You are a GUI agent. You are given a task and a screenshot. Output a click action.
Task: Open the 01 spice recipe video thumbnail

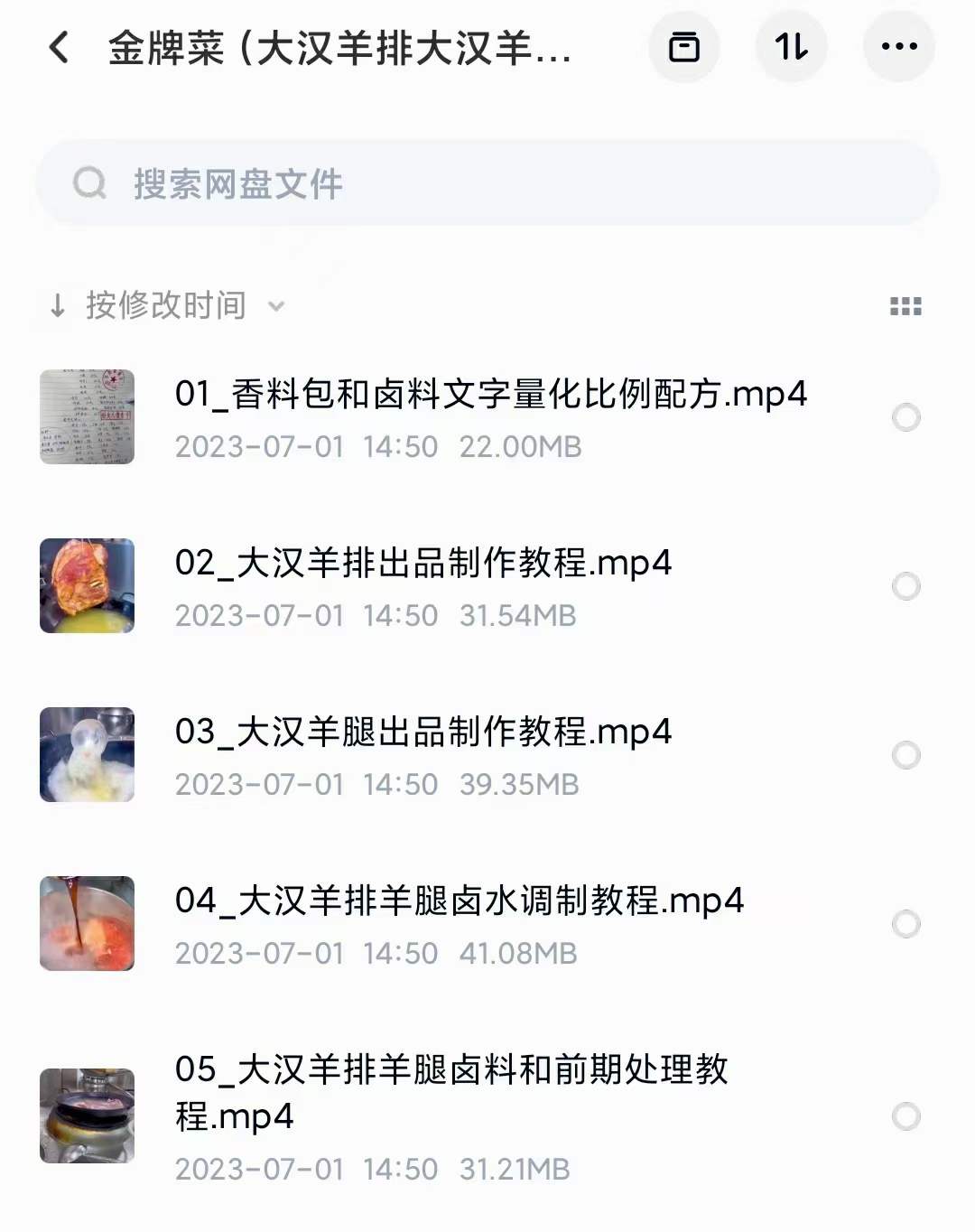(x=86, y=417)
